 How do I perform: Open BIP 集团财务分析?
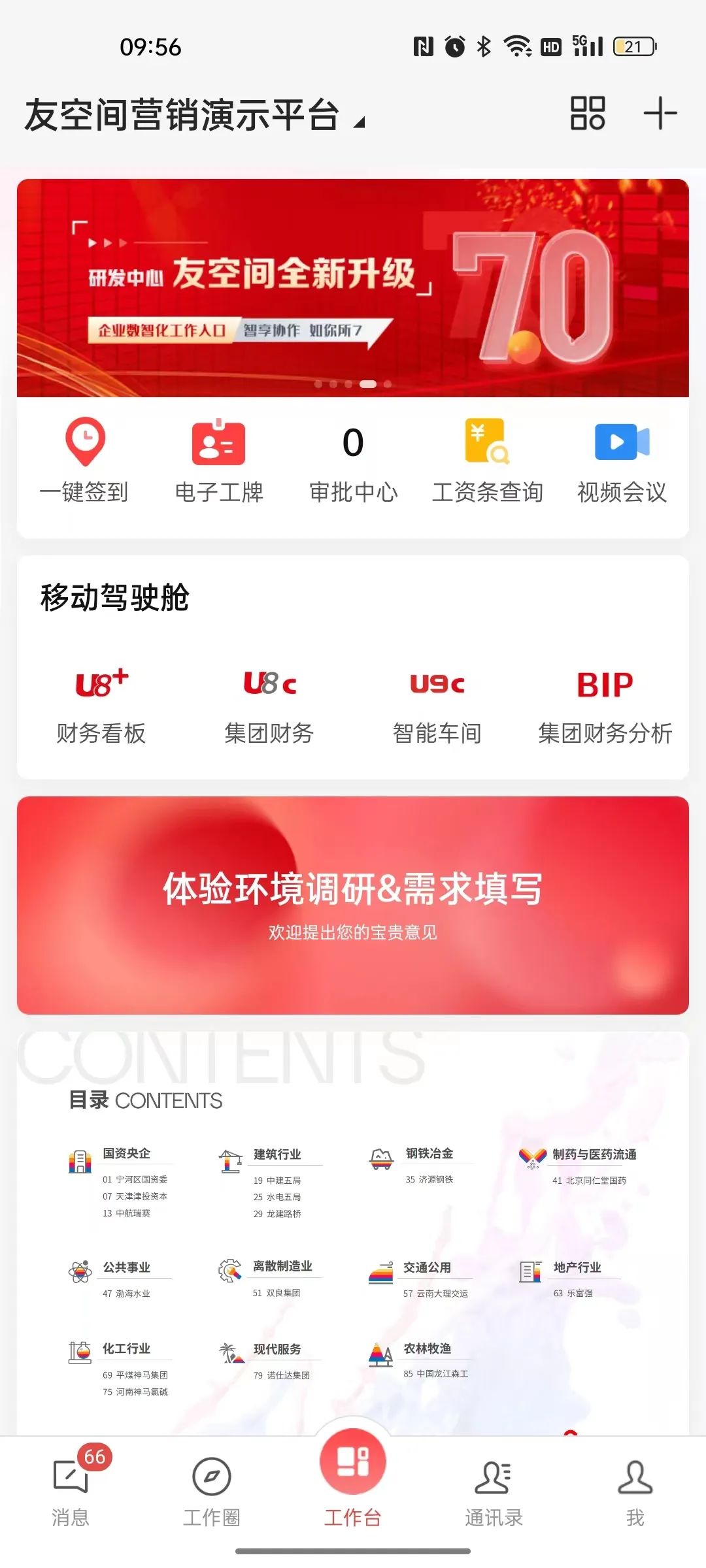(605, 706)
